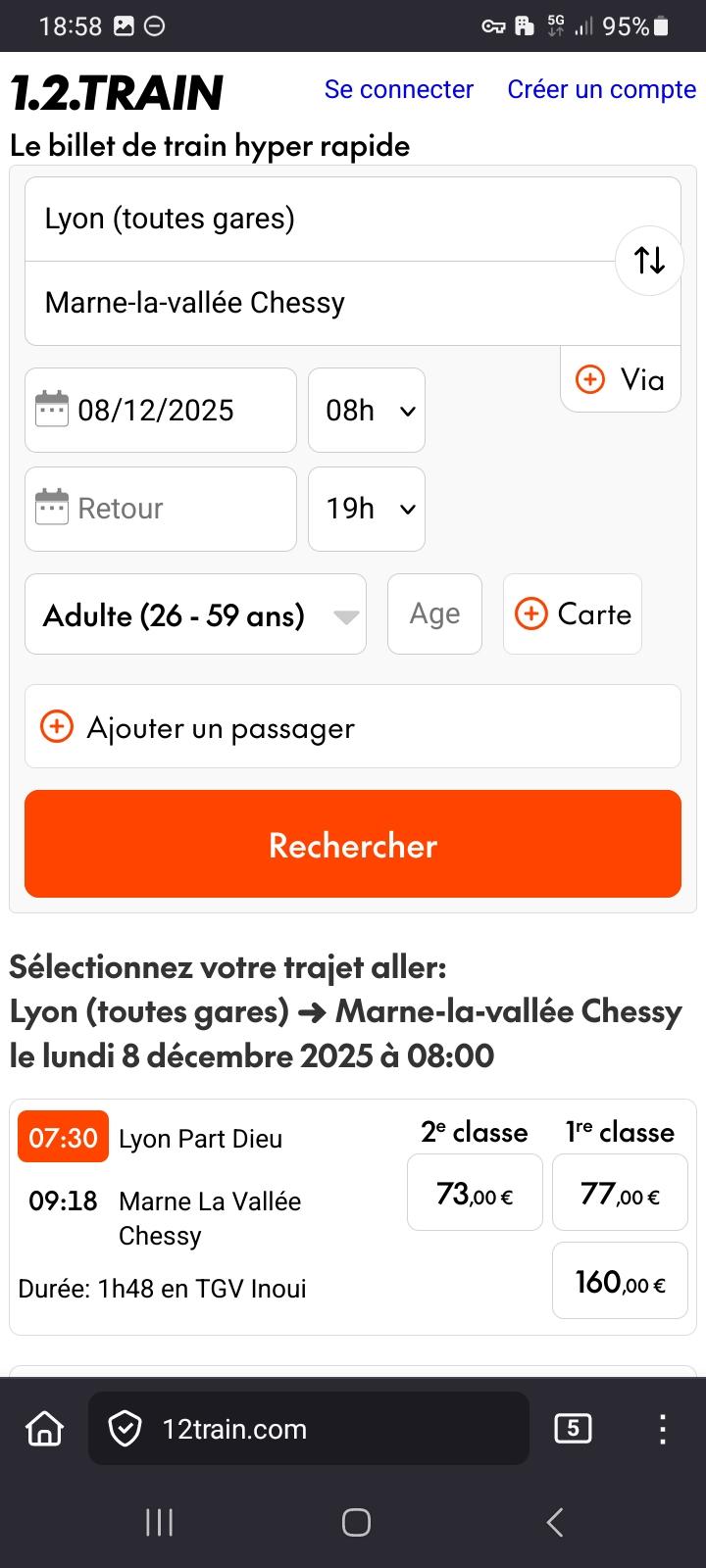Image resolution: width=706 pixels, height=1568 pixels.
Task: Swap departure and arrival stations
Action: [x=648, y=261]
